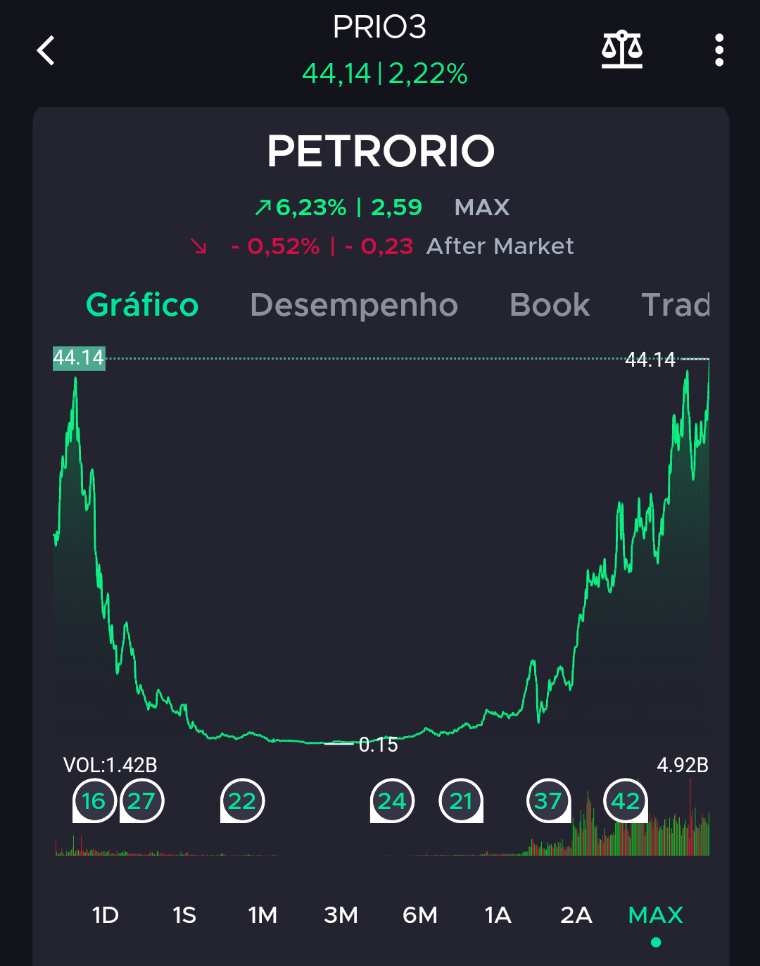Show the 1M chart period
Viewport: 760px width, 966px height.
262,914
